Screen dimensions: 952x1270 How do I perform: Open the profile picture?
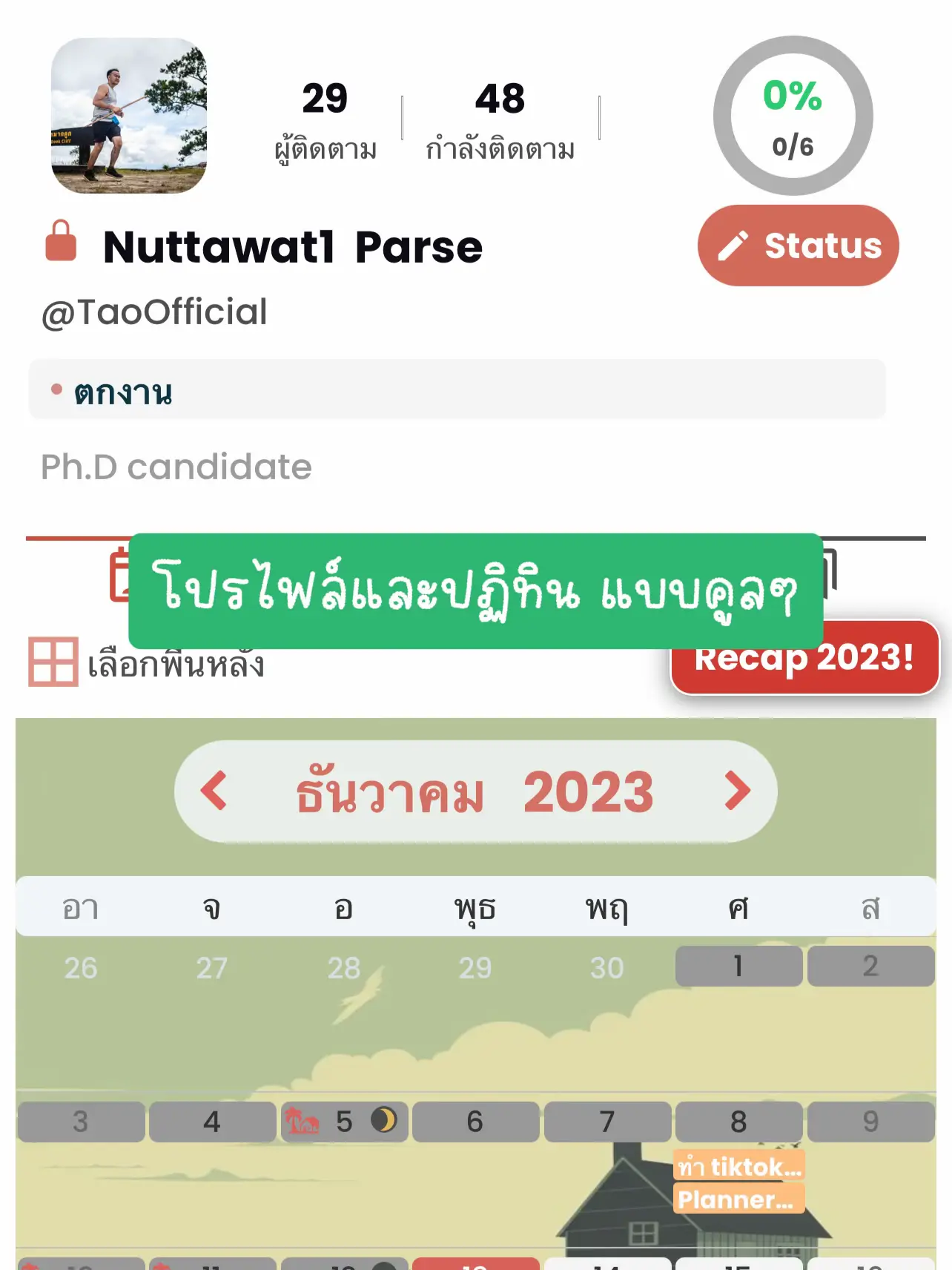point(129,116)
